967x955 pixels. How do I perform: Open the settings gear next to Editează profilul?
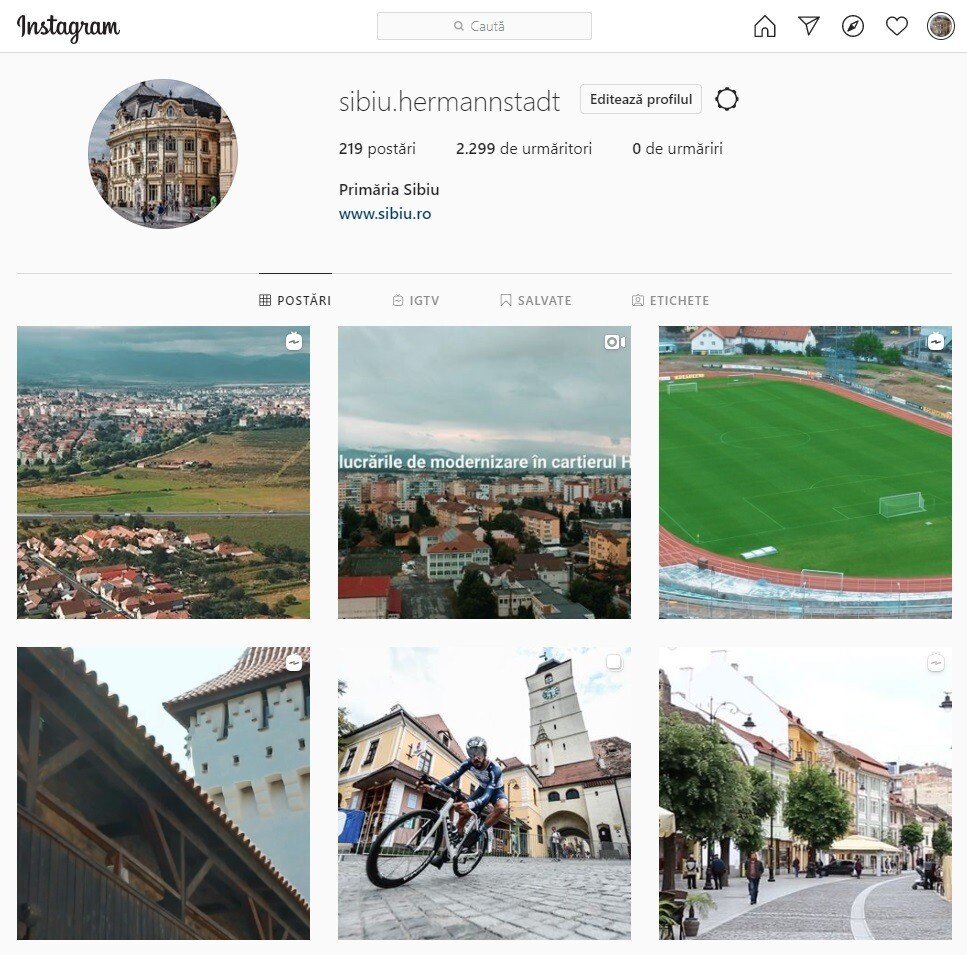point(727,99)
